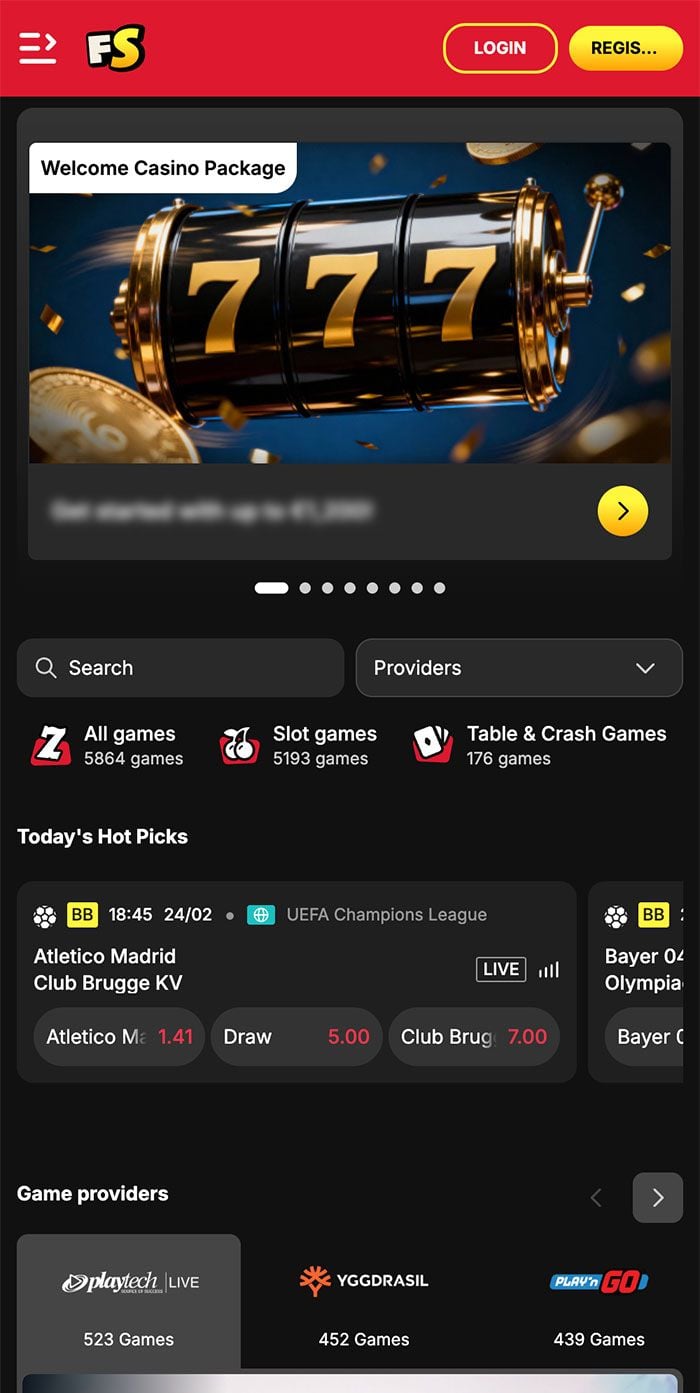This screenshot has height=1393, width=700.
Task: Bet on Atletico Madrid at 1.41
Action: pos(119,1037)
